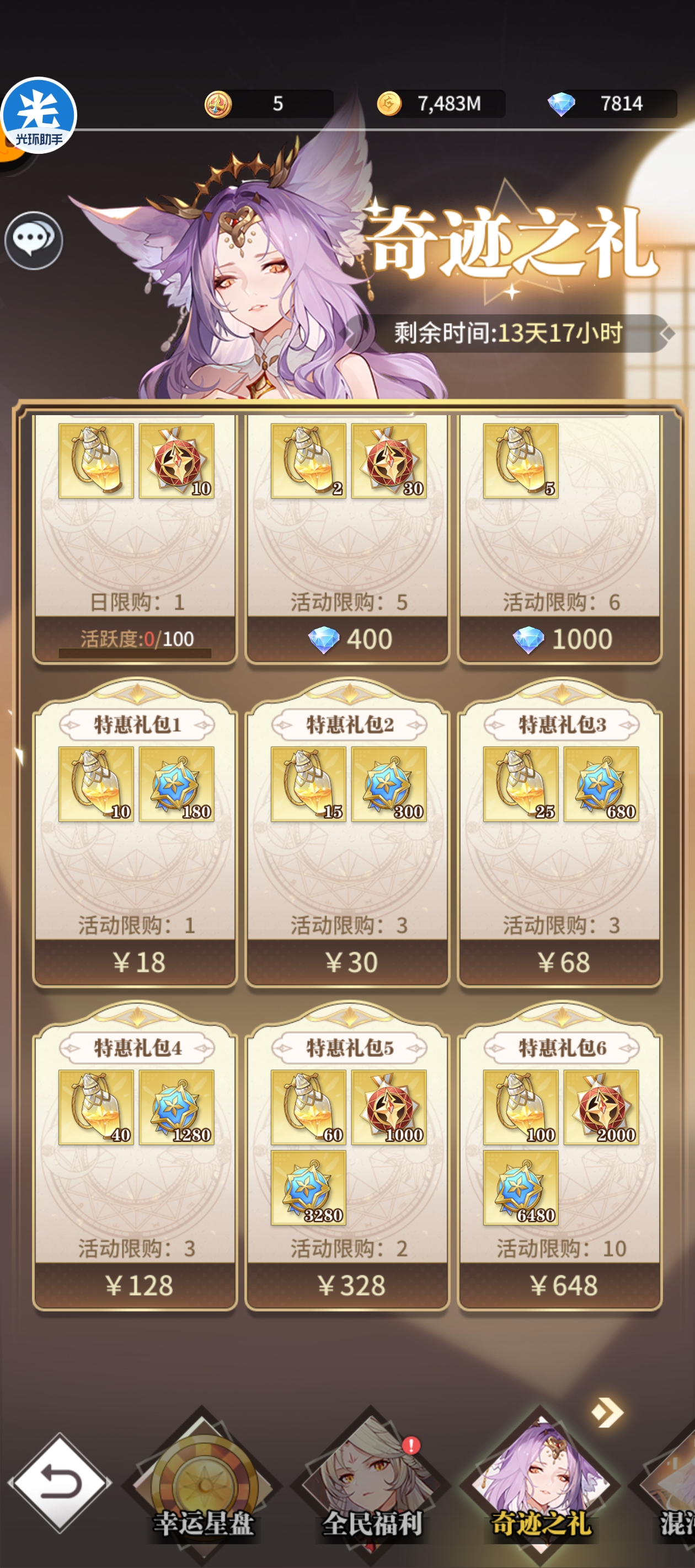Go back with the return arrow
The width and height of the screenshot is (695, 1568).
59,1482
